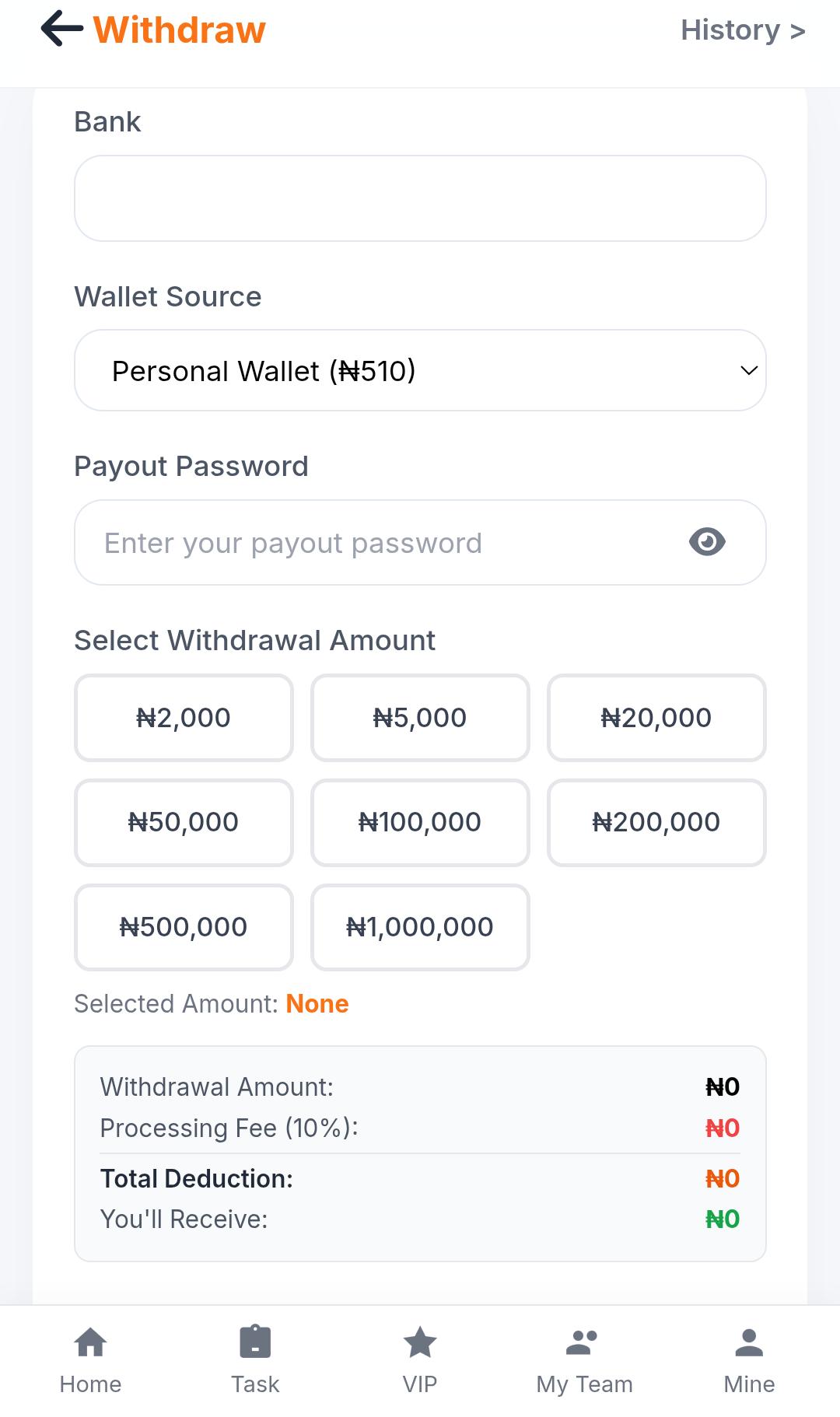Pick the ₦50,000 amount option
Viewport: 840px width, 1417px height.
coord(183,822)
